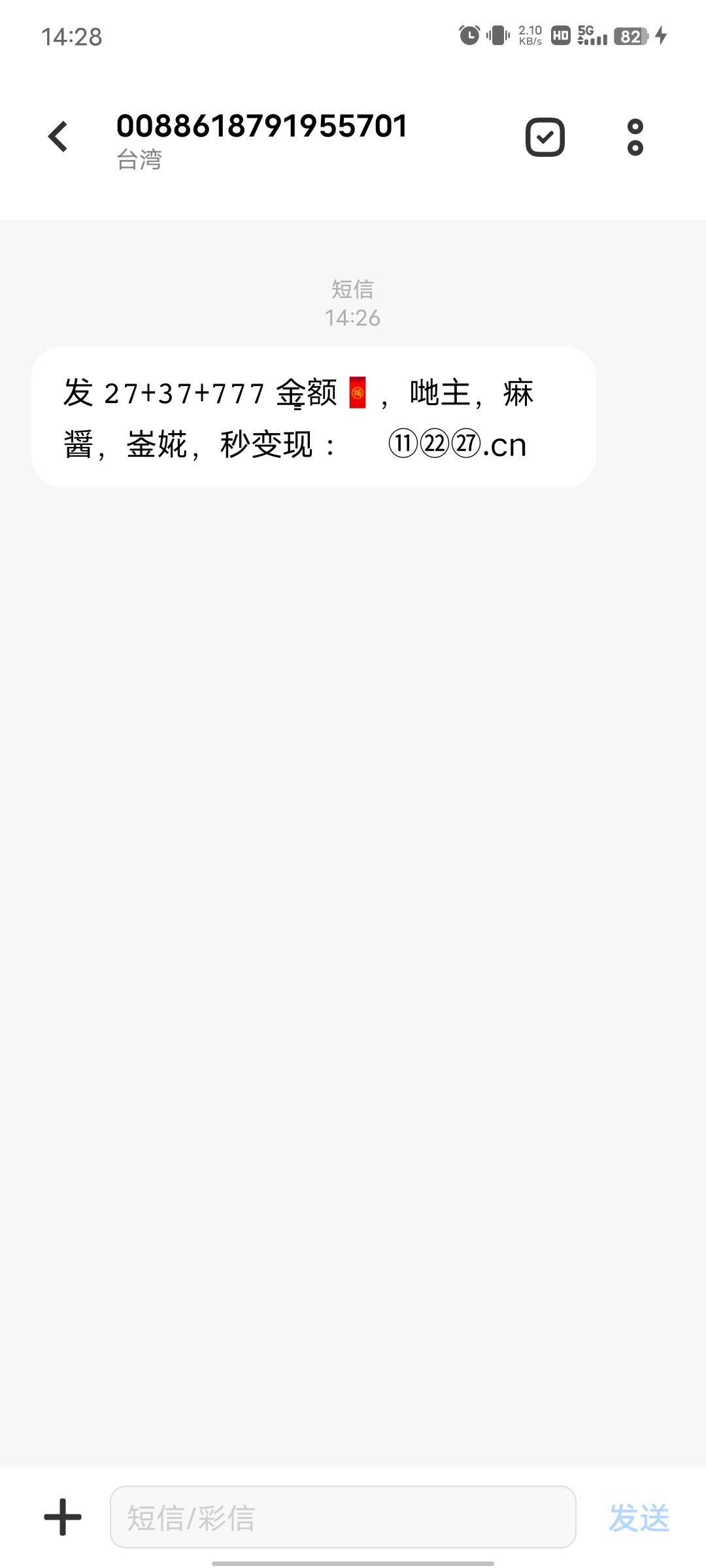Open the three-dot overflow menu
The height and width of the screenshot is (1568, 706).
pyautogui.click(x=635, y=137)
